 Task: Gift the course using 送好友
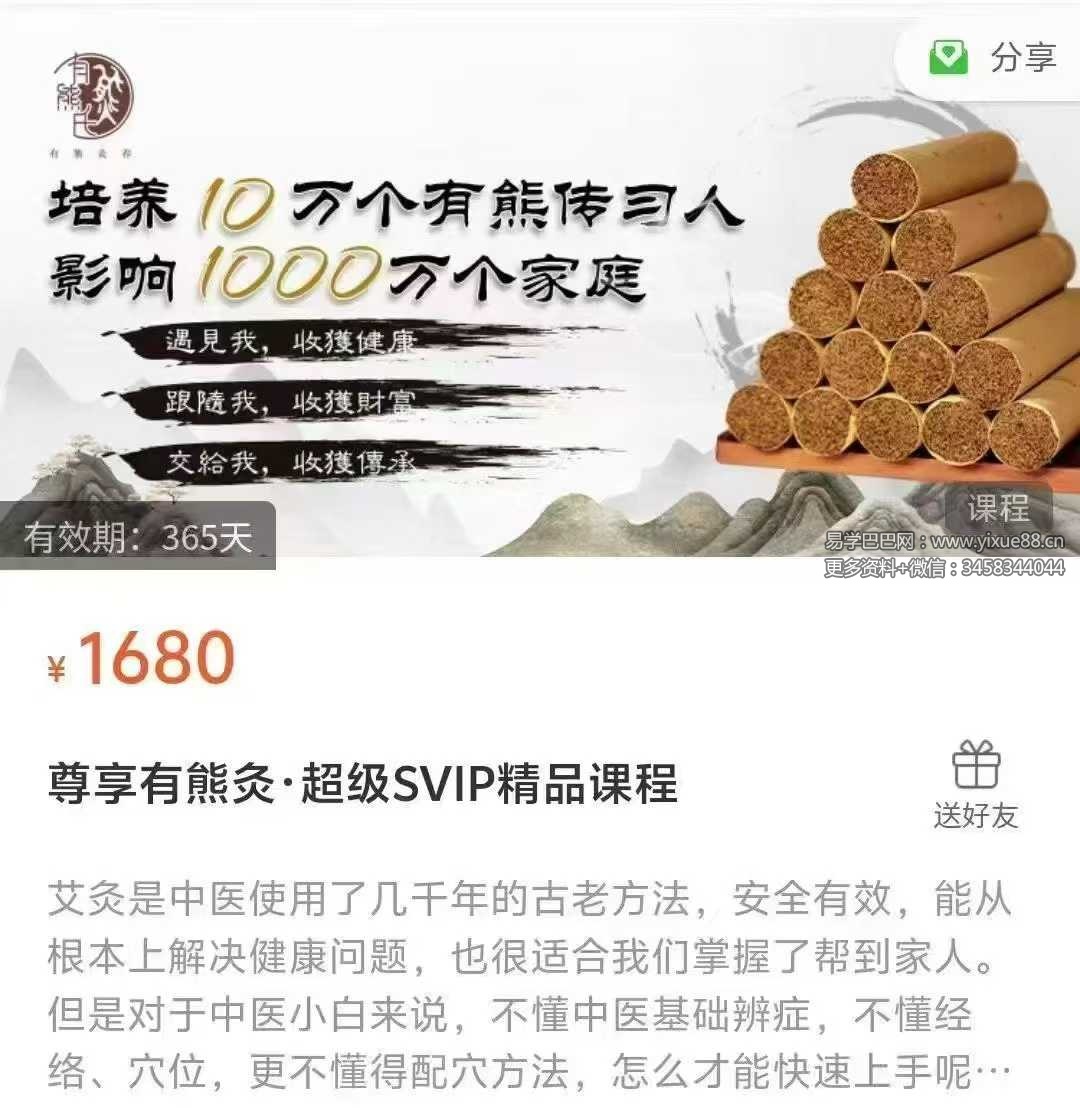(976, 786)
